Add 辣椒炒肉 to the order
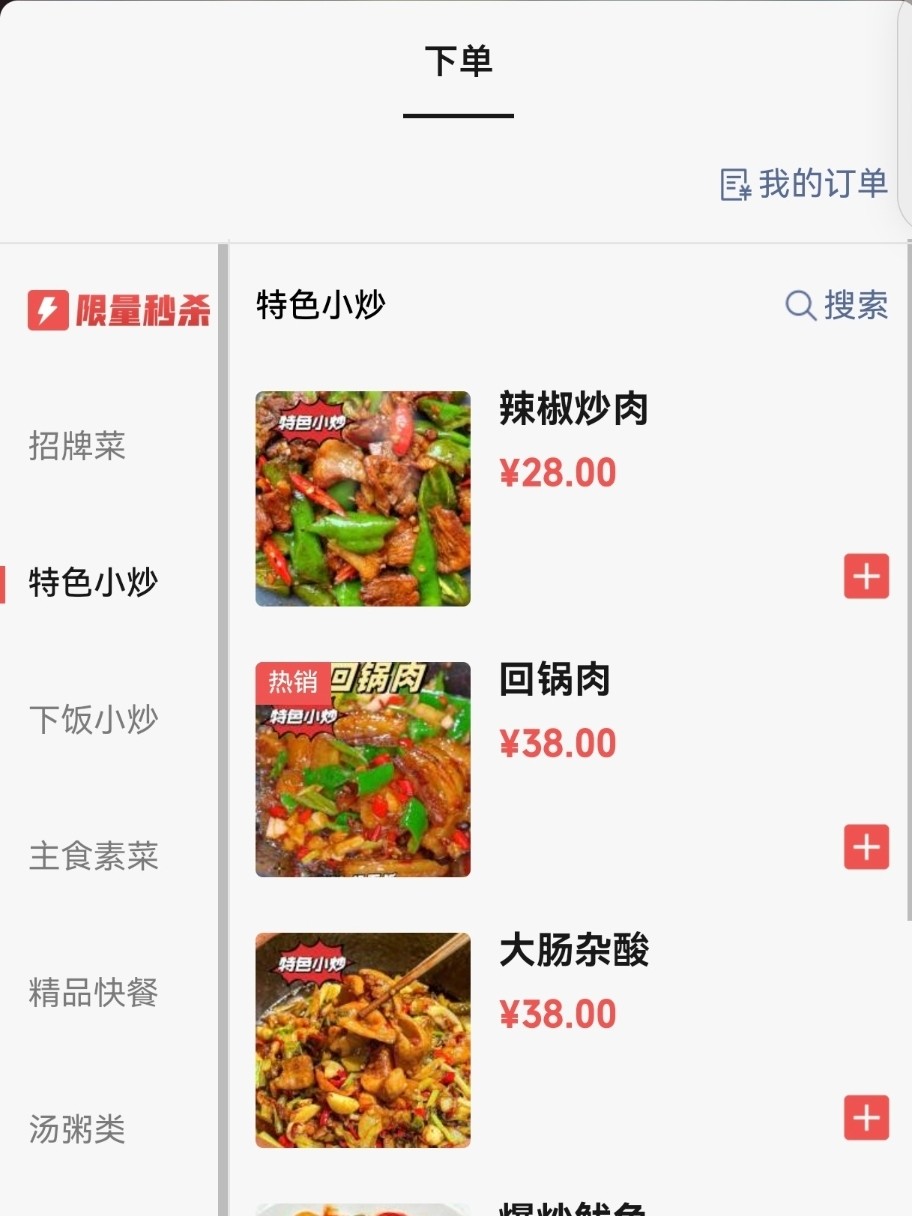 866,576
